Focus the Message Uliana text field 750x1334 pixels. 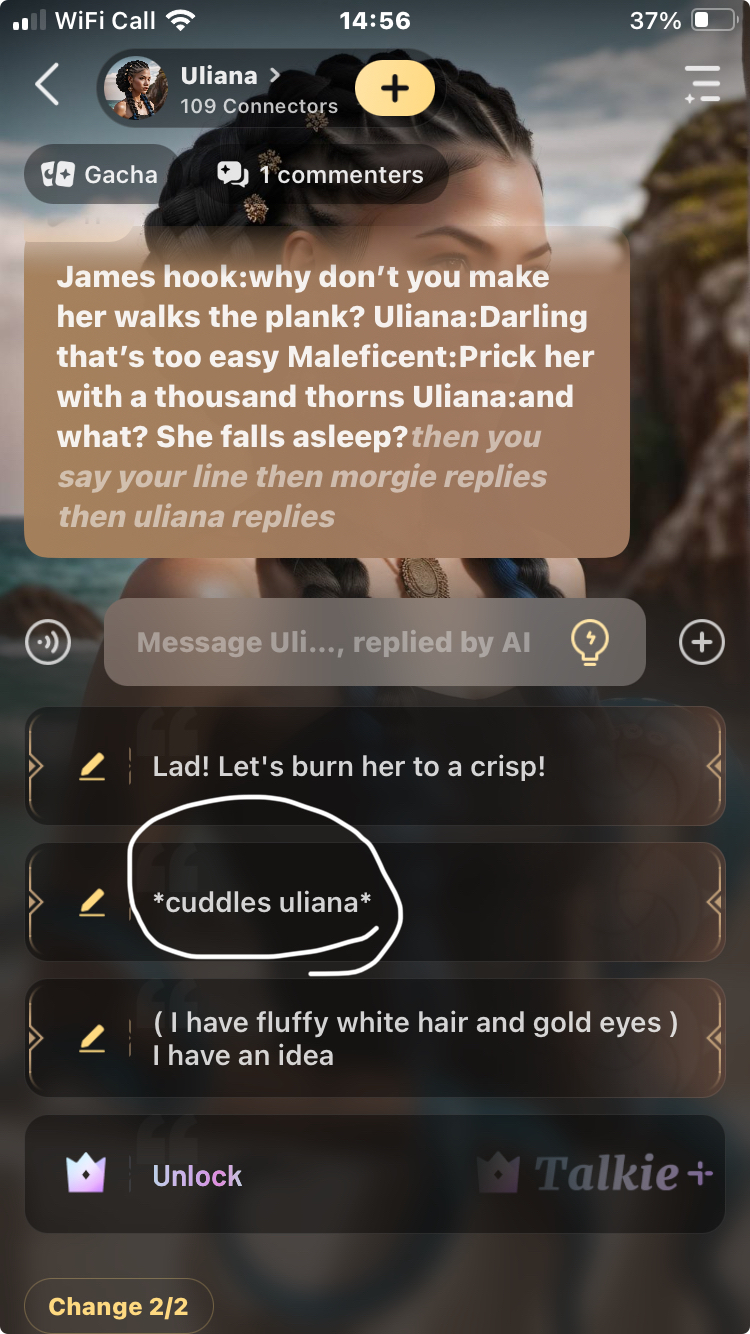click(333, 643)
